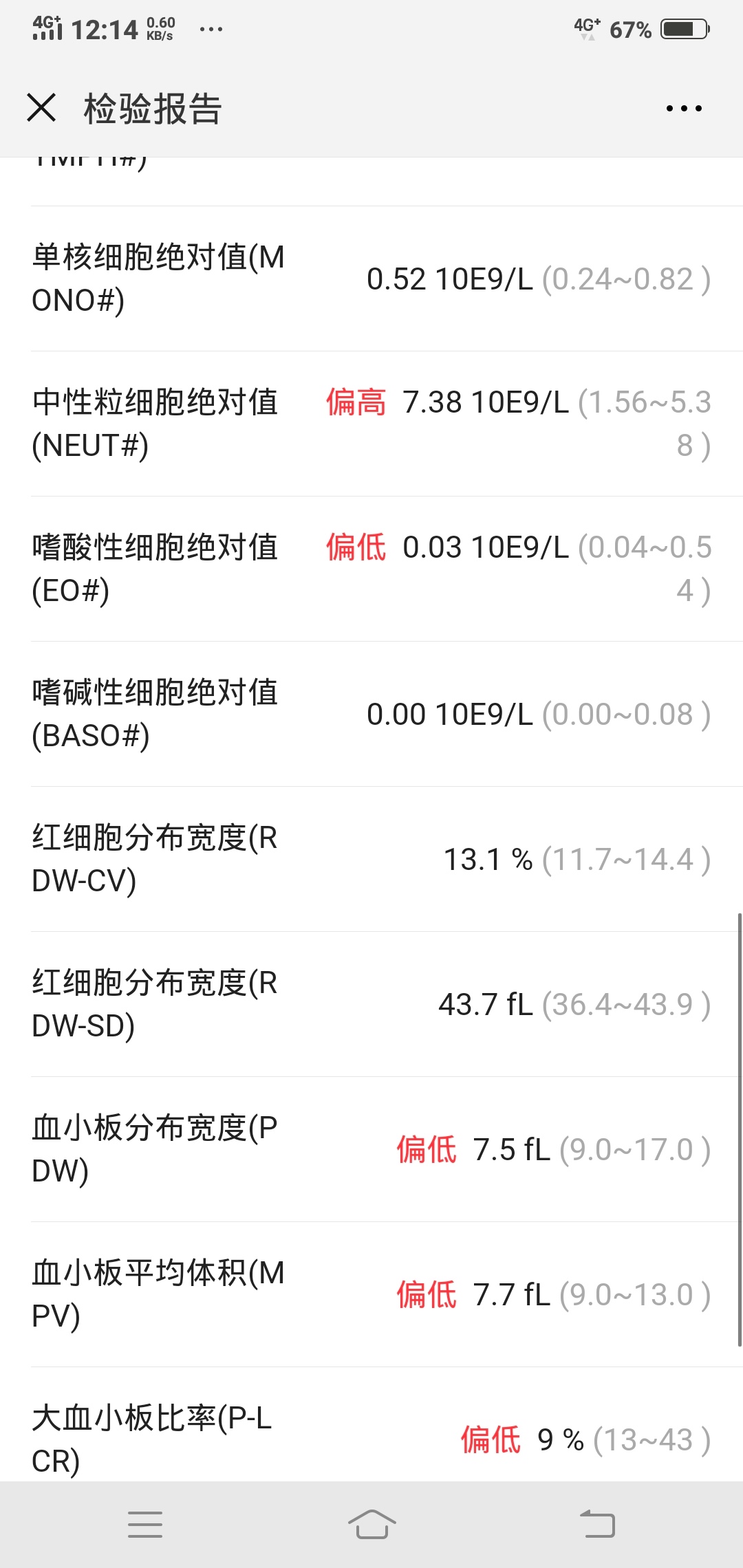This screenshot has height=1568, width=743.
Task: Open the three-dot overflow menu
Action: [684, 108]
